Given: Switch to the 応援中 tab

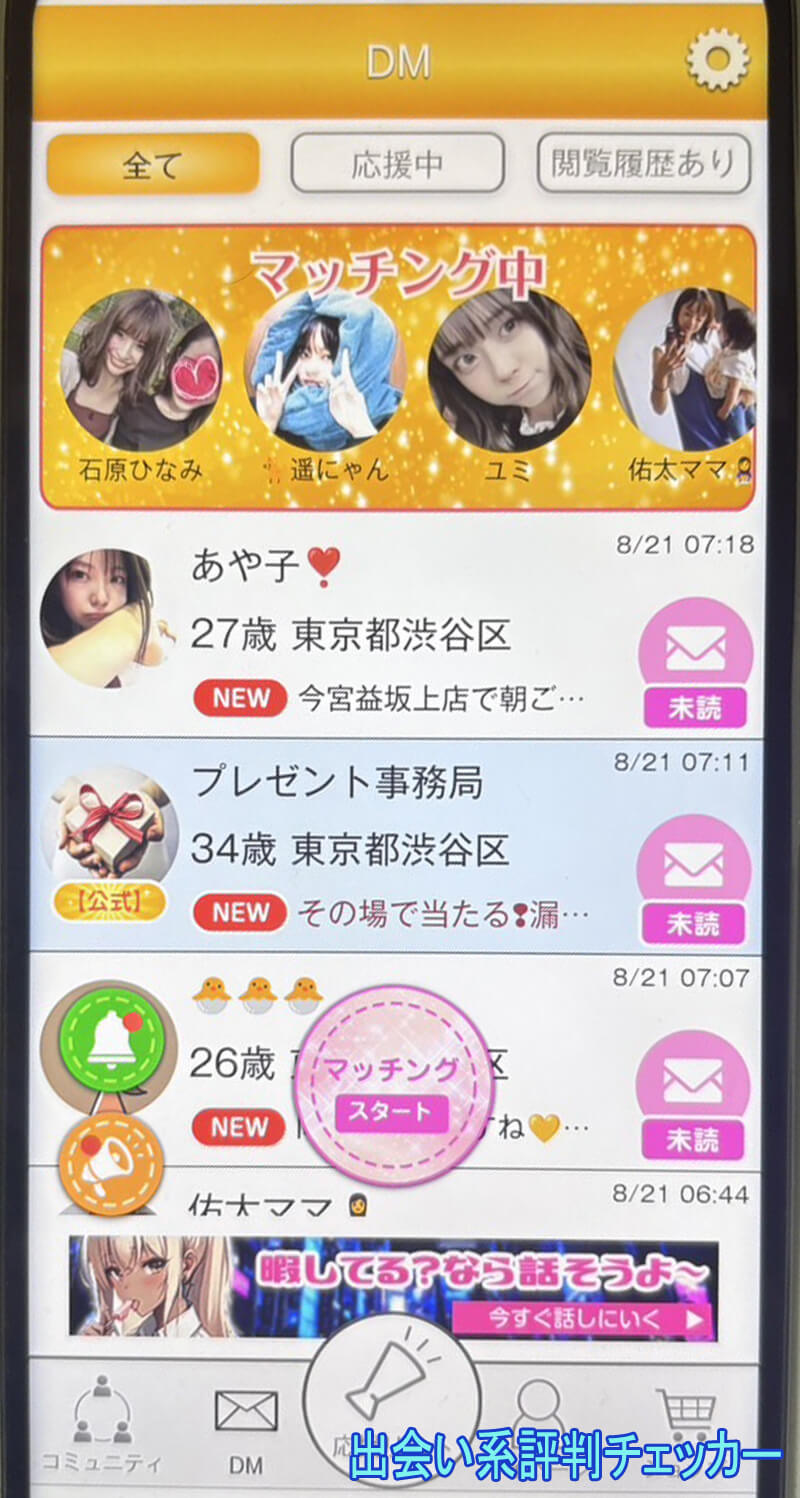Looking at the screenshot, I should tap(397, 164).
